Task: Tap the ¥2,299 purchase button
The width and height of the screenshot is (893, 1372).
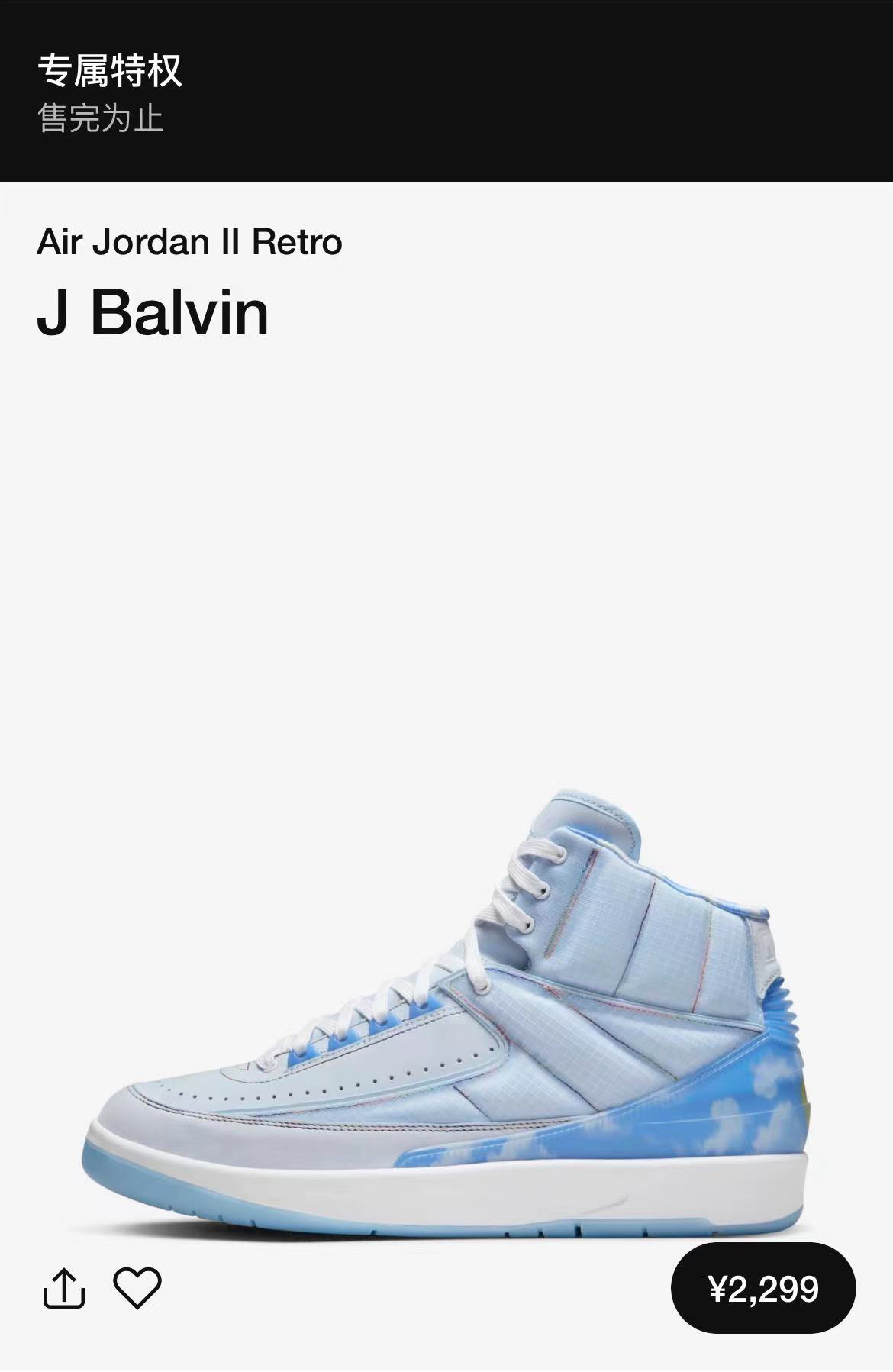Action: click(x=762, y=1290)
